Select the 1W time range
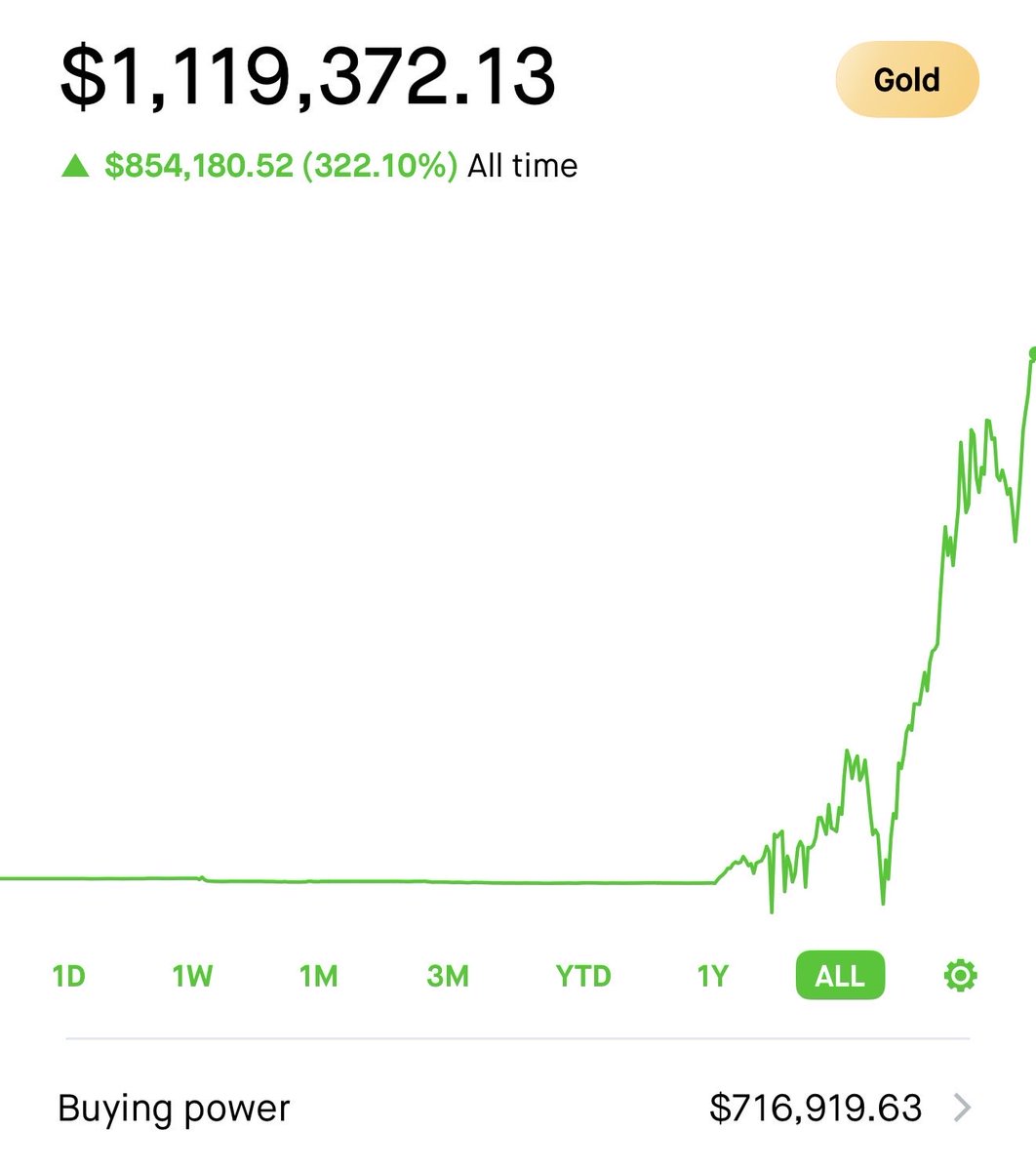 point(192,975)
